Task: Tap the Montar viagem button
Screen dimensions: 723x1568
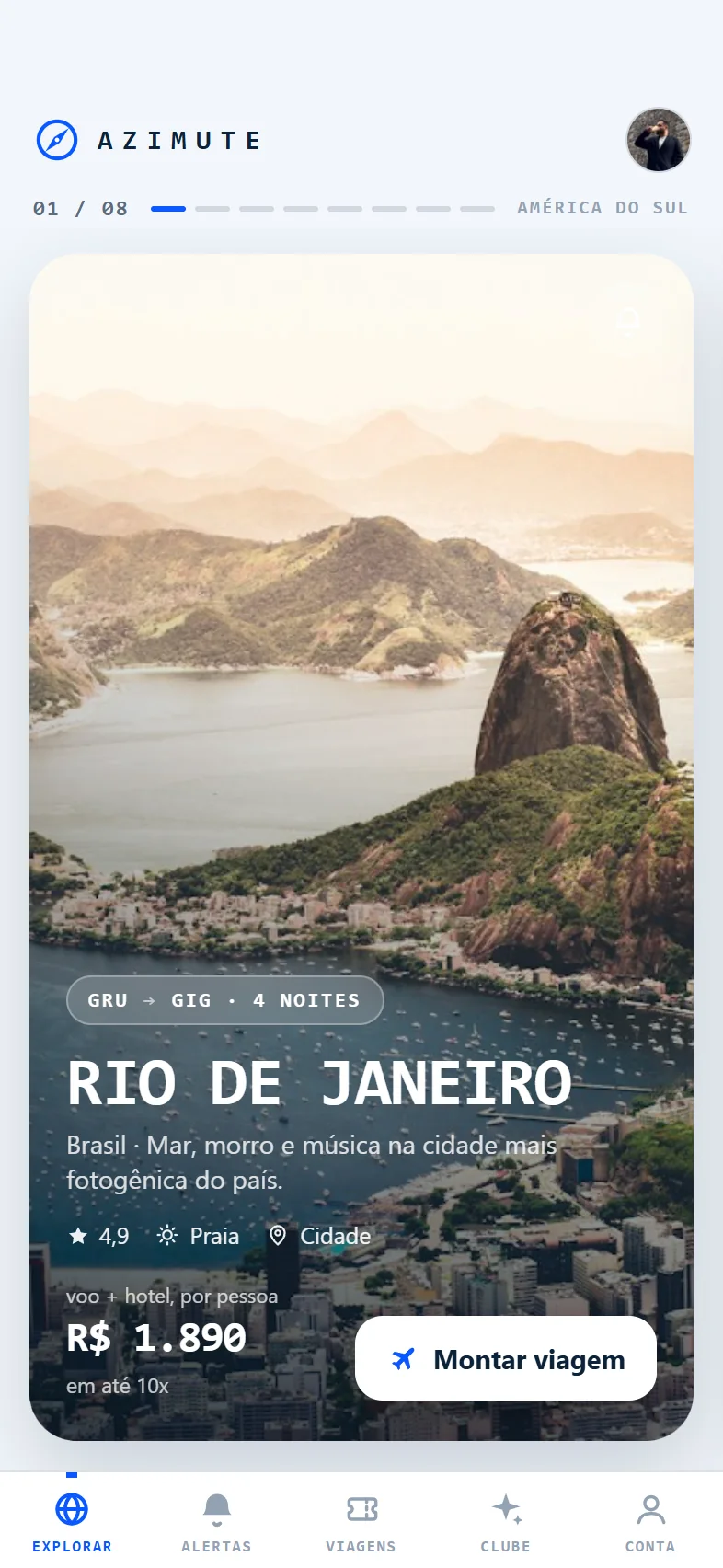Action: [x=506, y=1358]
